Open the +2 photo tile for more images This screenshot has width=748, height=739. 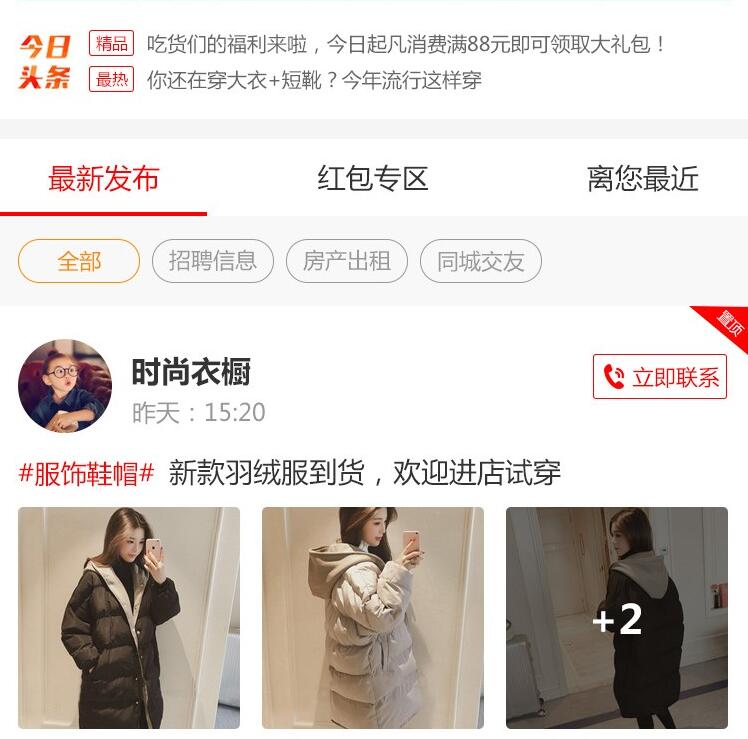[x=617, y=617]
